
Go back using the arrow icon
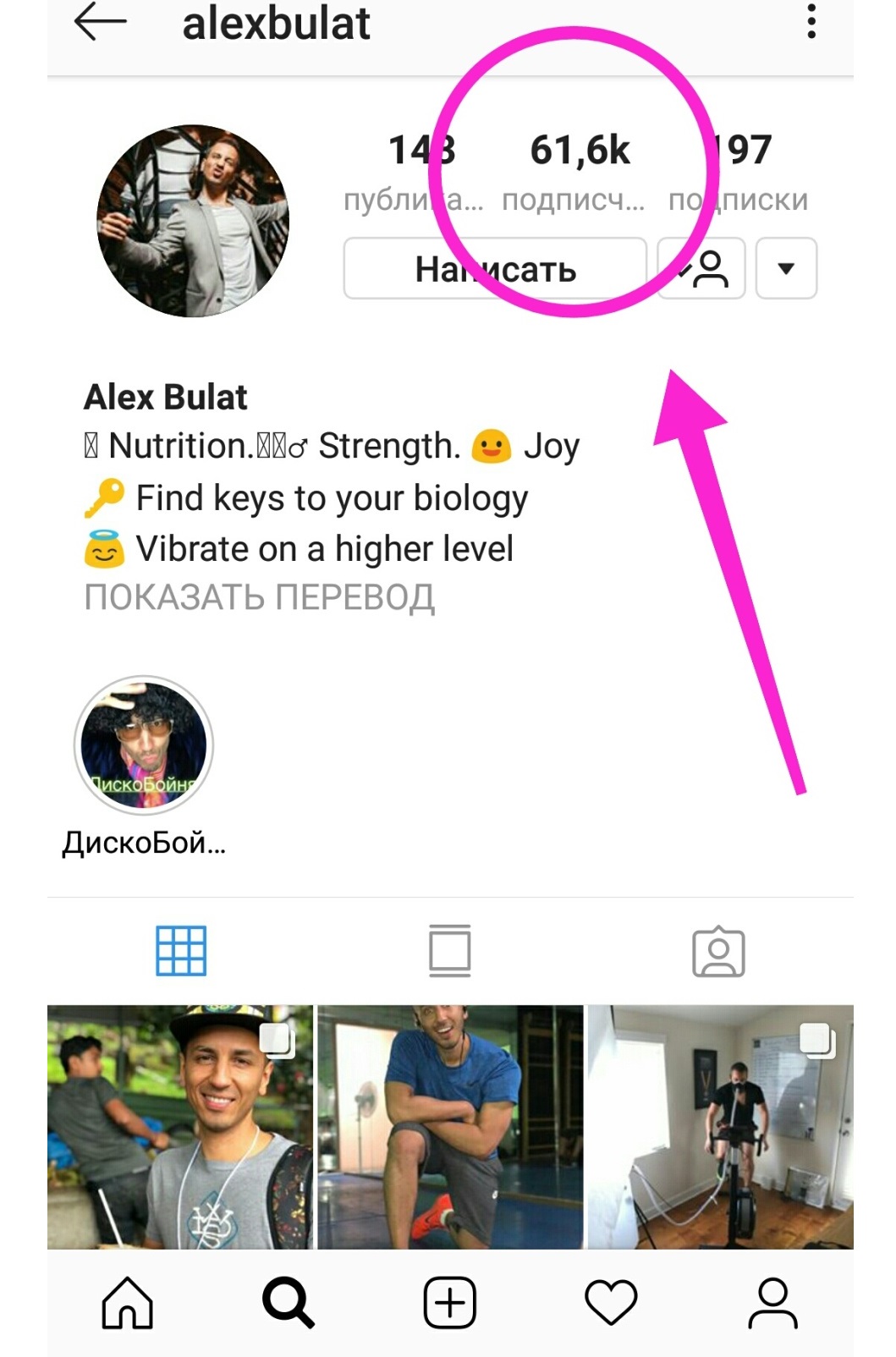100,23
